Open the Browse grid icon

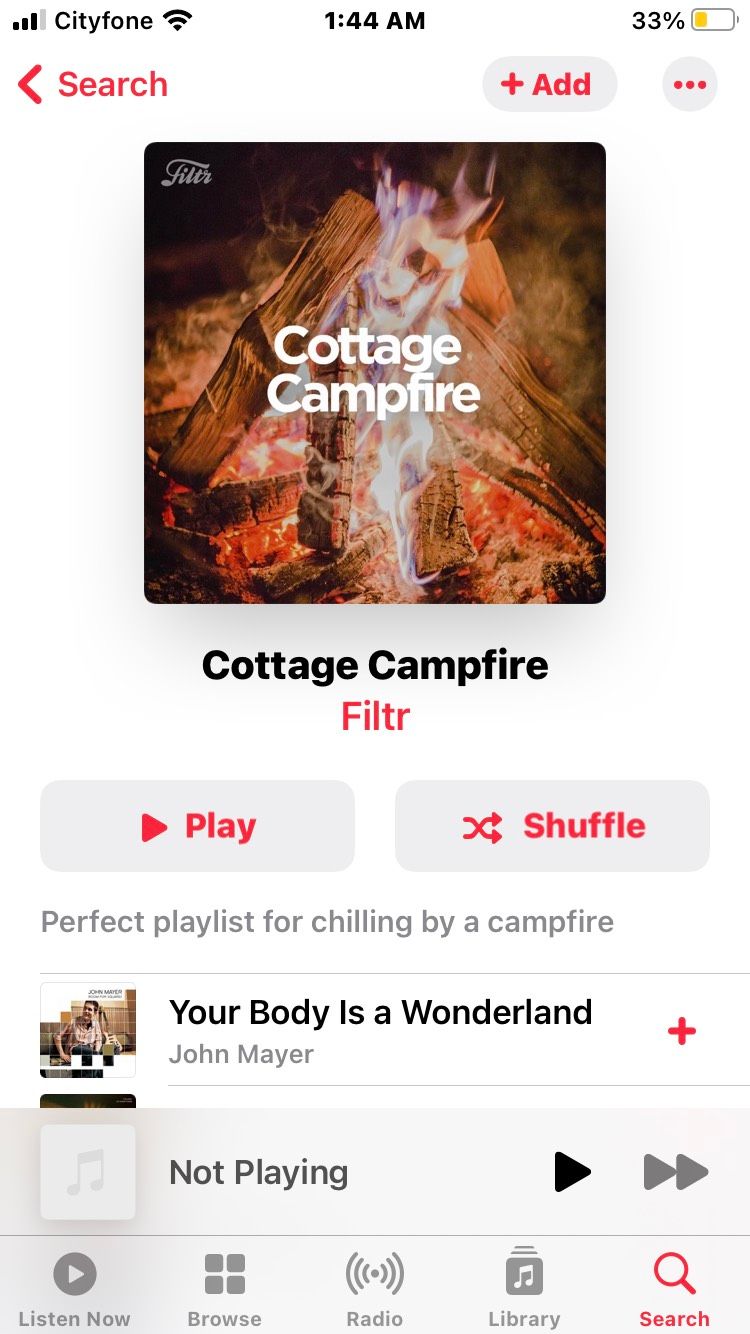click(224, 1274)
